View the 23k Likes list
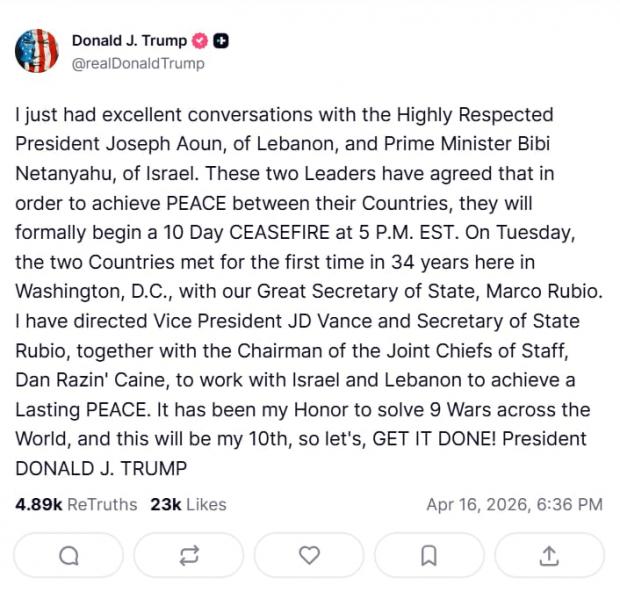This screenshot has height=592, width=620. pos(188,505)
